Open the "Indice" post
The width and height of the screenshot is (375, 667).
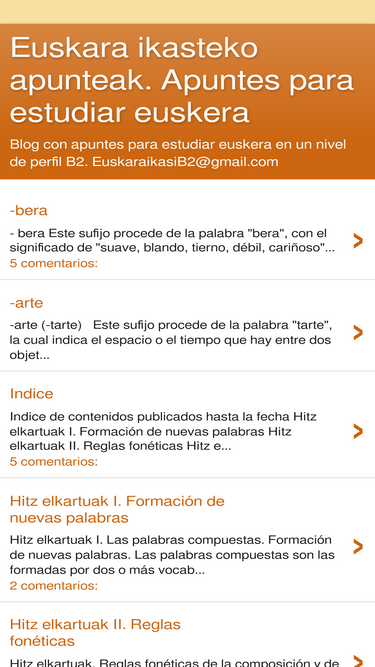(31, 394)
